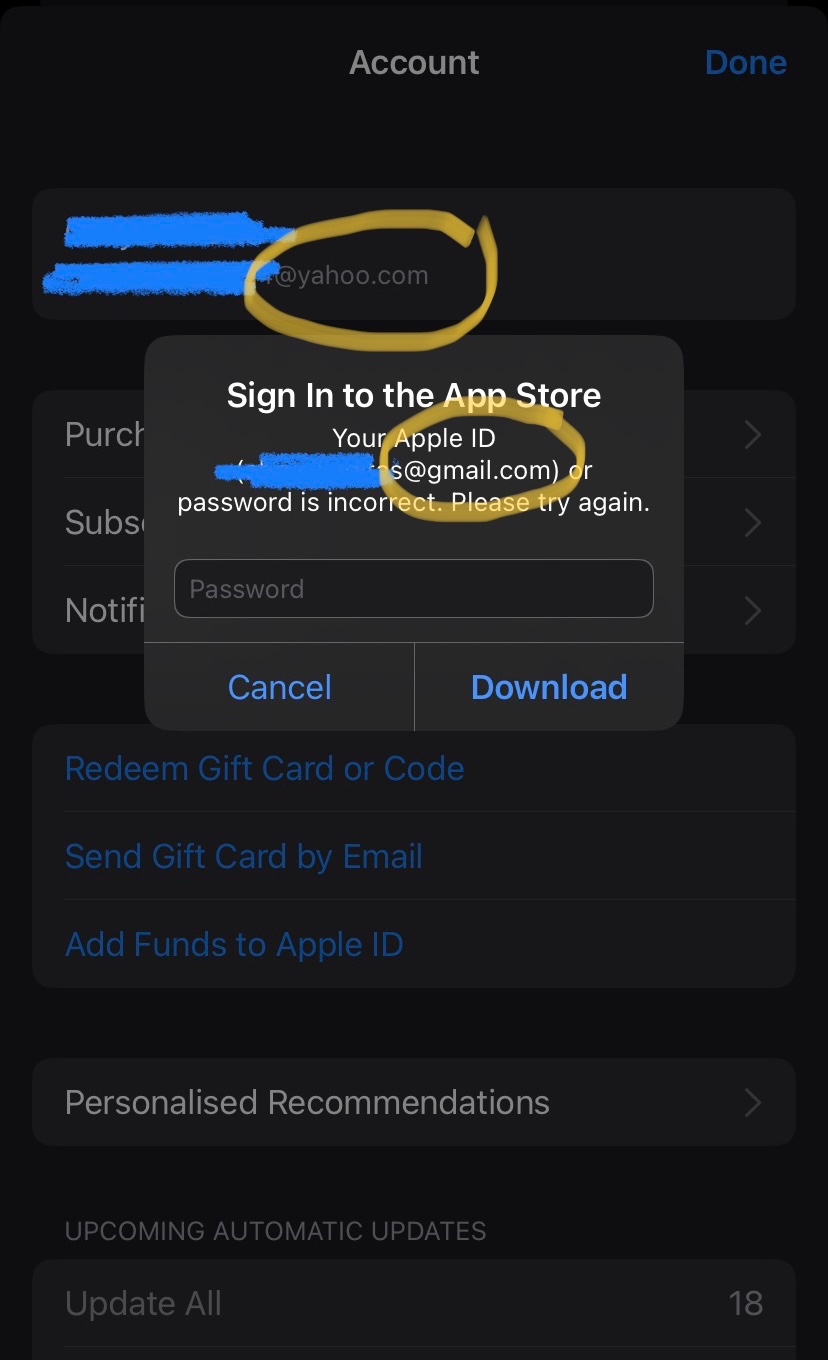Open Personalised Recommendations
The width and height of the screenshot is (828, 1360).
click(x=414, y=1102)
